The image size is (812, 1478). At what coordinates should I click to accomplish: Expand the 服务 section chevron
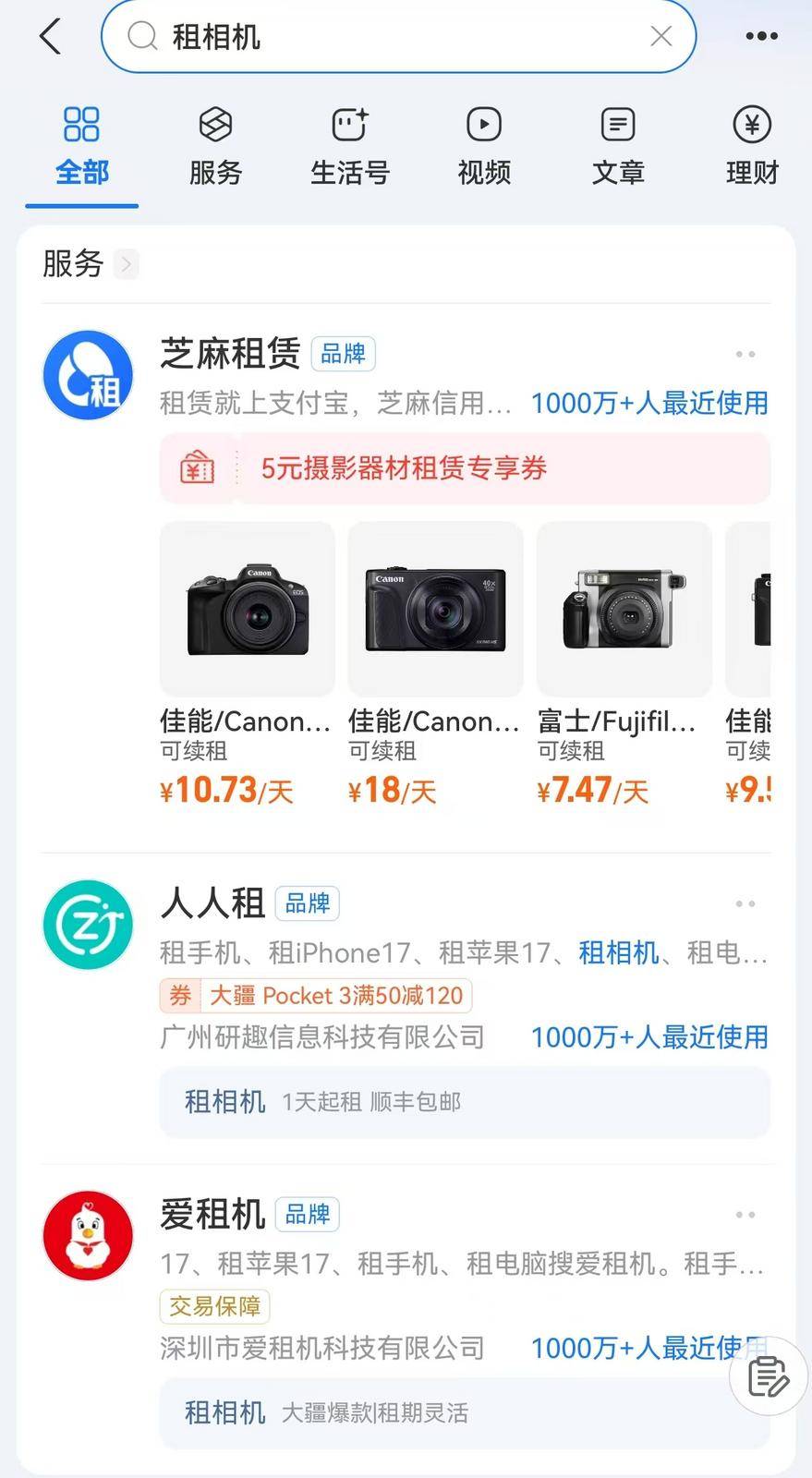pos(127,264)
